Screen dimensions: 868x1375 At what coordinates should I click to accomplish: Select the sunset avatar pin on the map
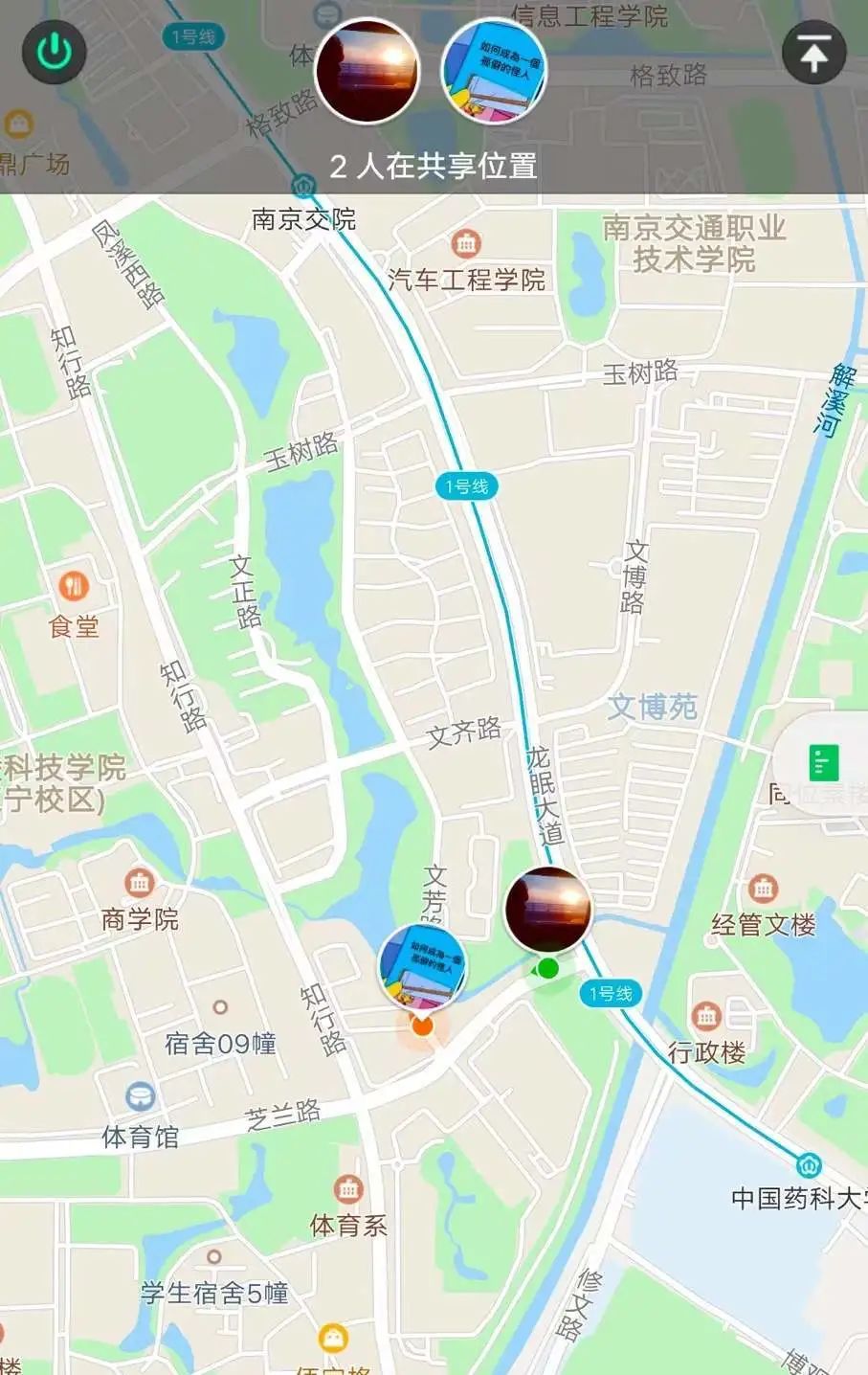coord(548,910)
